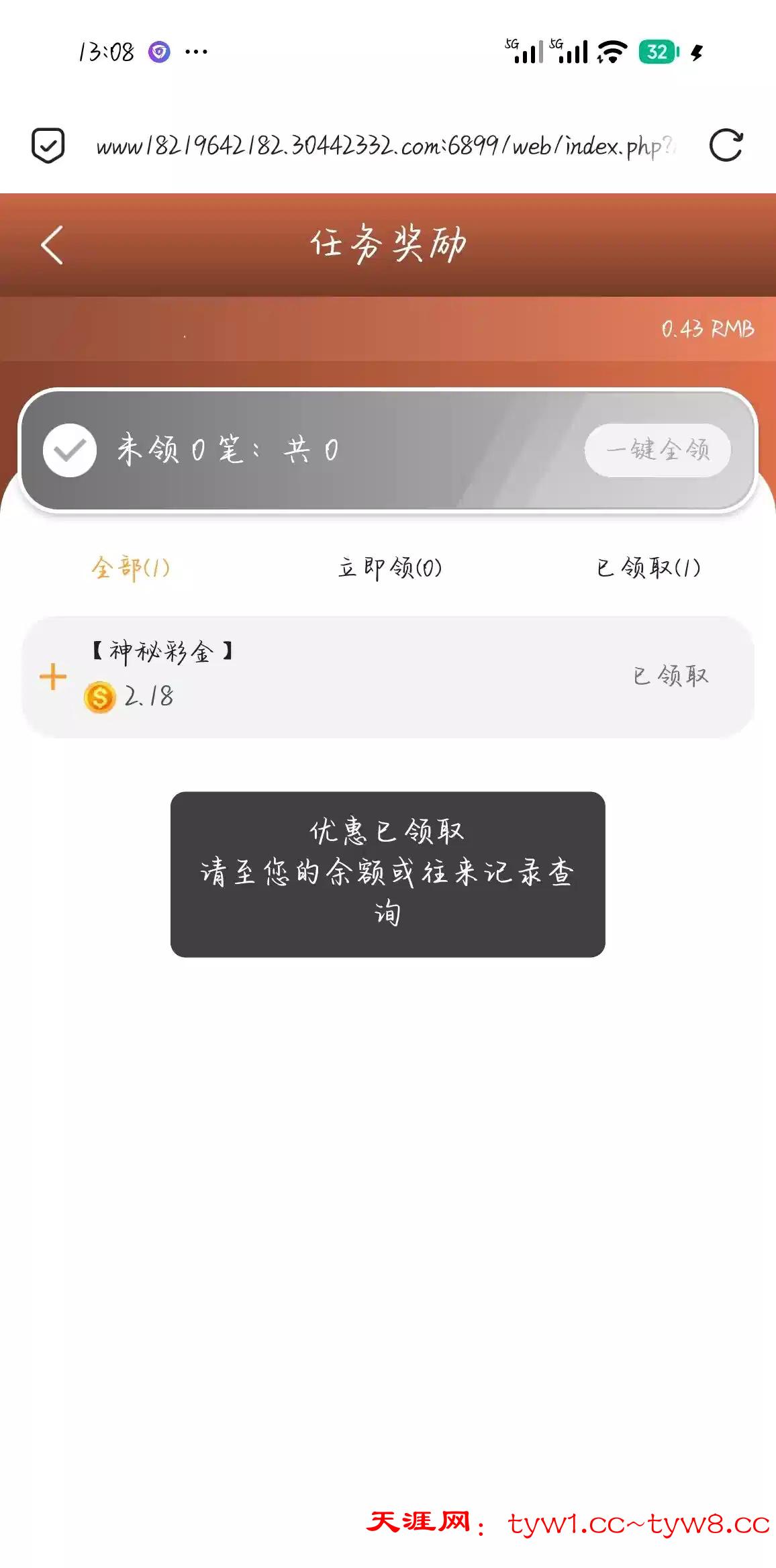
Task: Switch to the 全部(1) tab
Action: point(130,568)
